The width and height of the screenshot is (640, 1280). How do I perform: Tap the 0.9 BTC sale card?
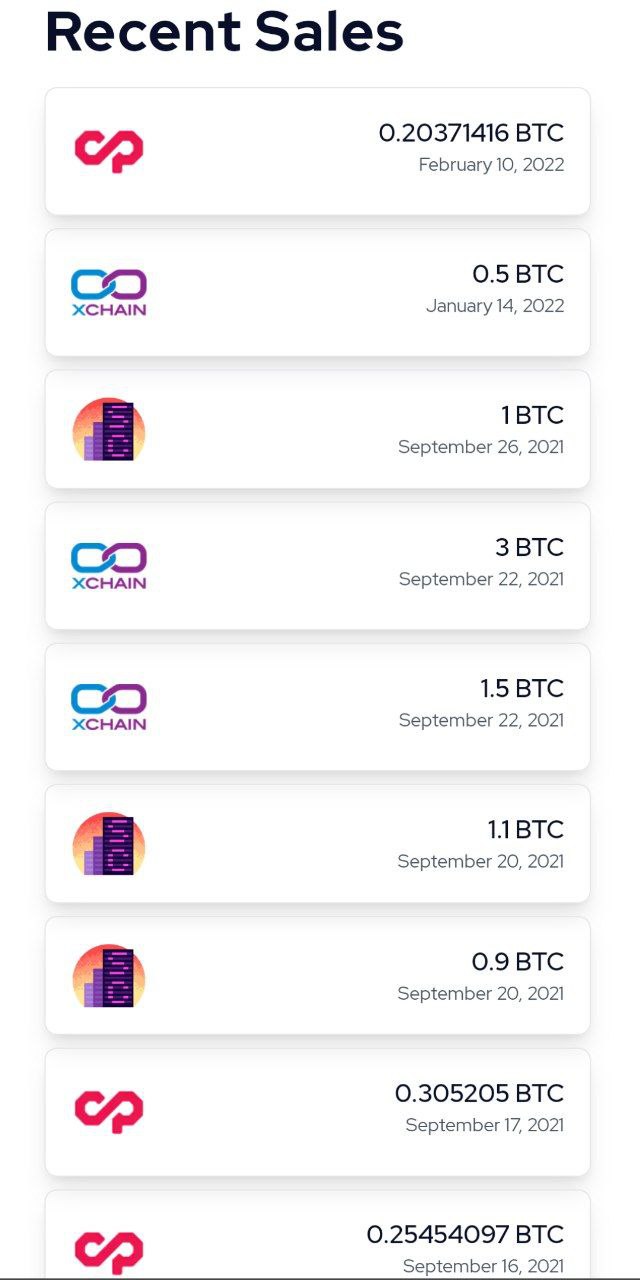click(317, 975)
